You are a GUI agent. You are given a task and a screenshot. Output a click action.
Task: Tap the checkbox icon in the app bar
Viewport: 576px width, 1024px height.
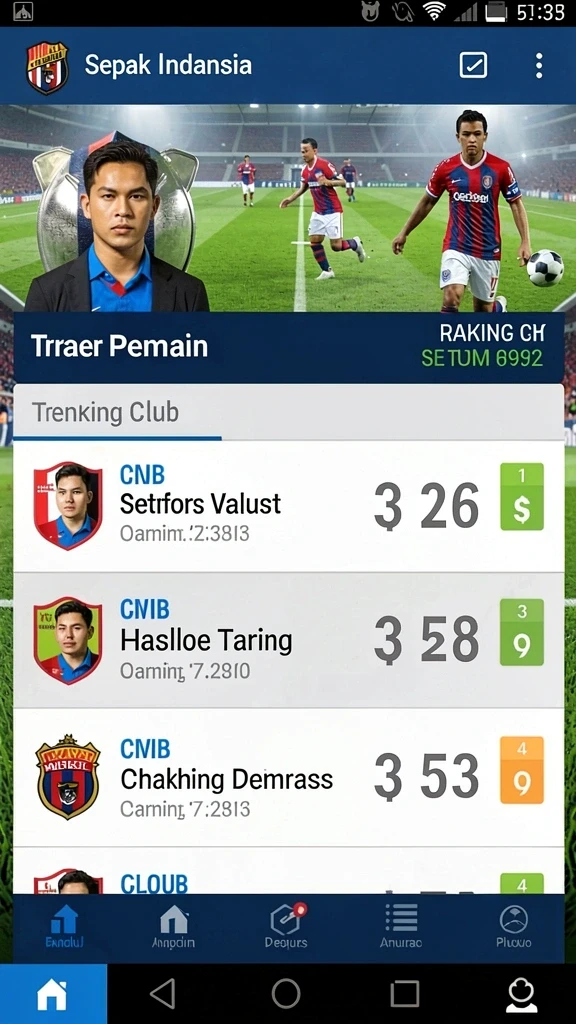click(x=473, y=65)
